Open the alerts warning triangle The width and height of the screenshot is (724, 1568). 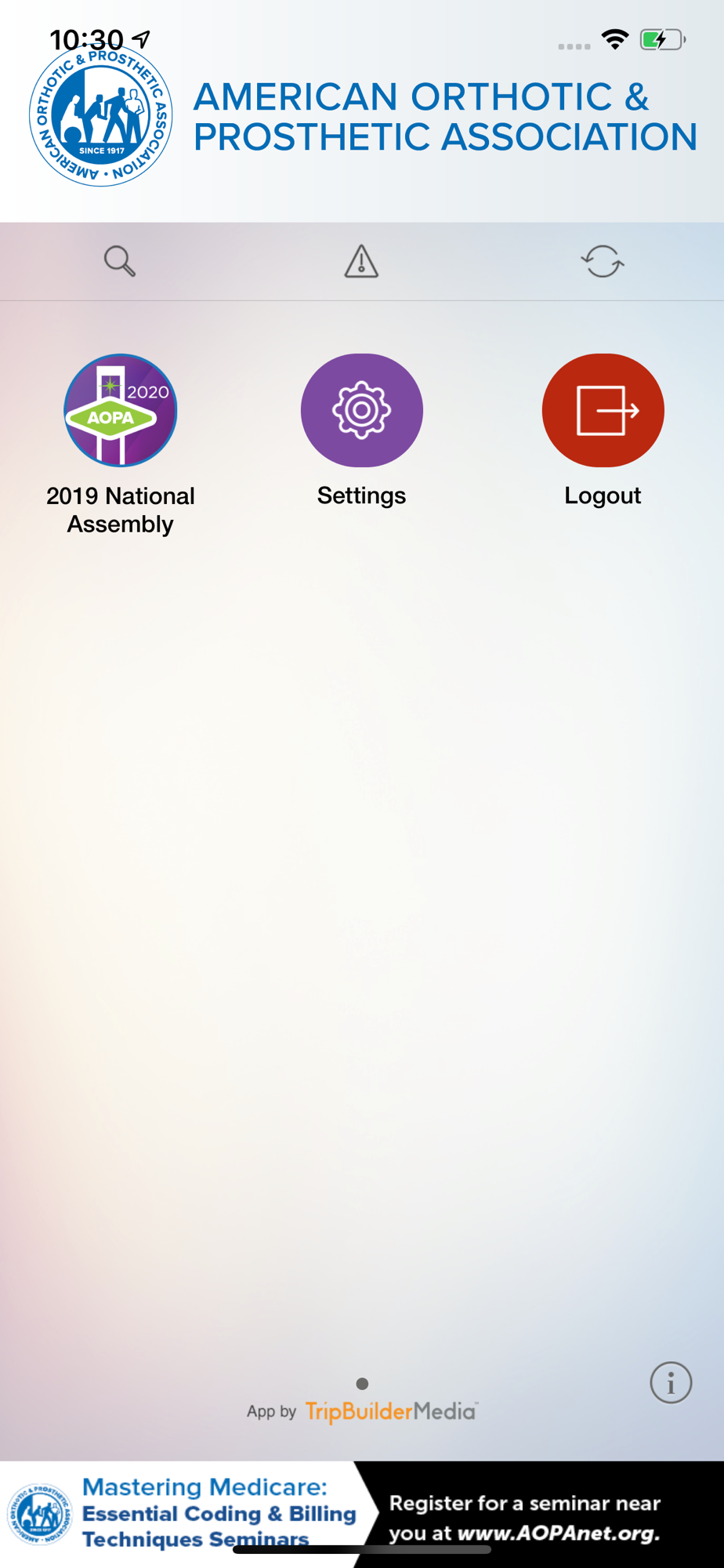[361, 261]
